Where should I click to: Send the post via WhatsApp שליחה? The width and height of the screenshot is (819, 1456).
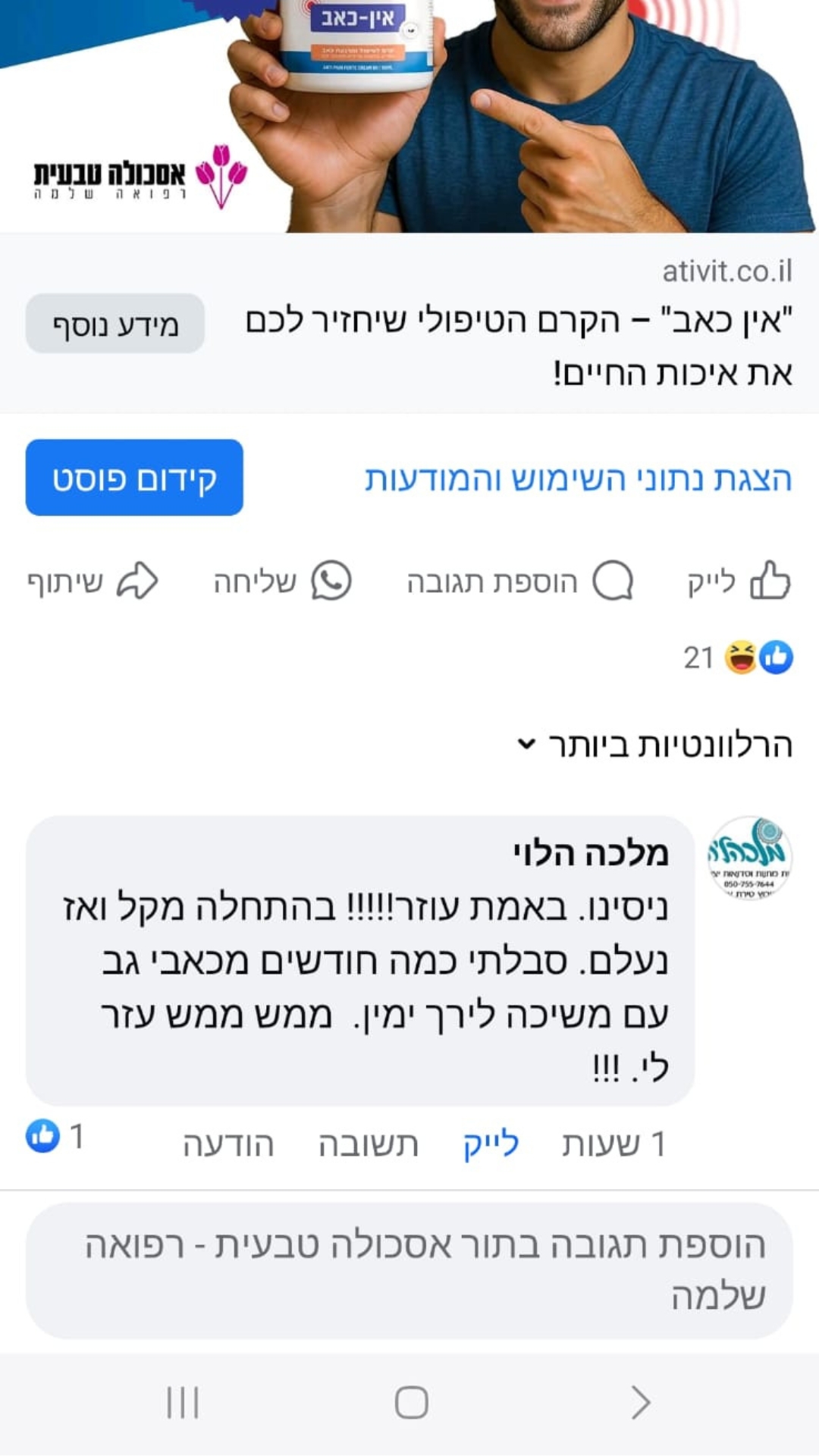pos(283,582)
